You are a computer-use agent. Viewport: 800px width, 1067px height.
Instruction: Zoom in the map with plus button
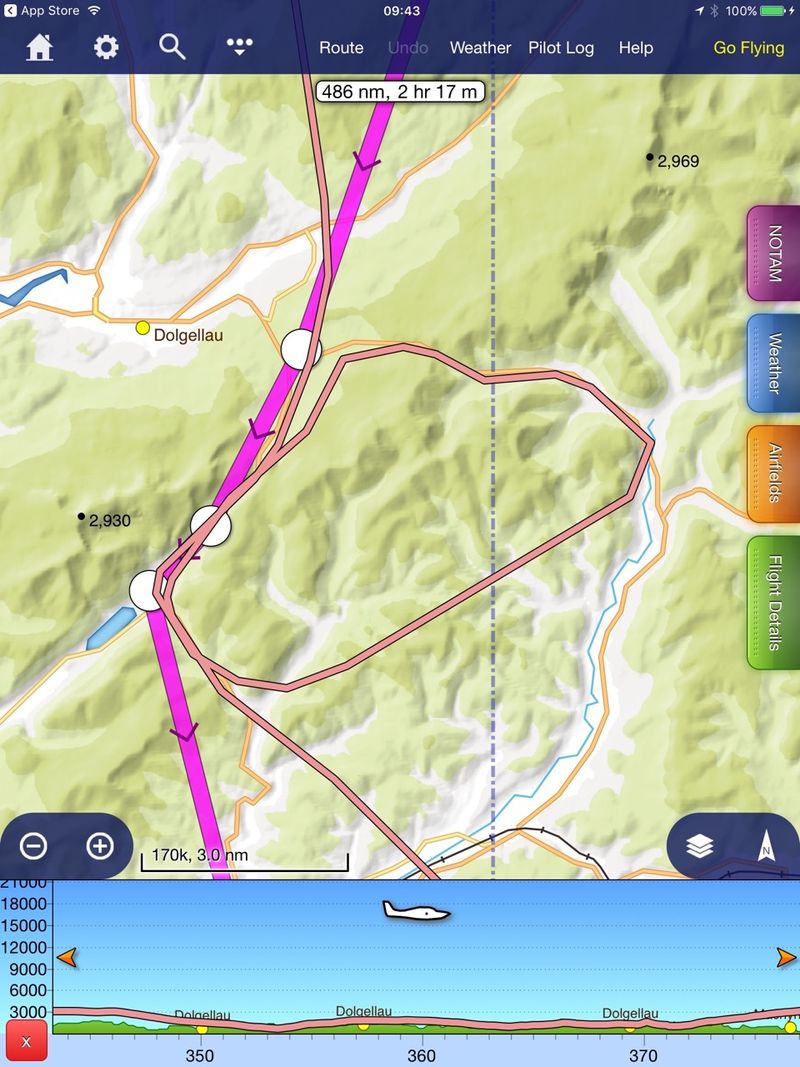[100, 846]
